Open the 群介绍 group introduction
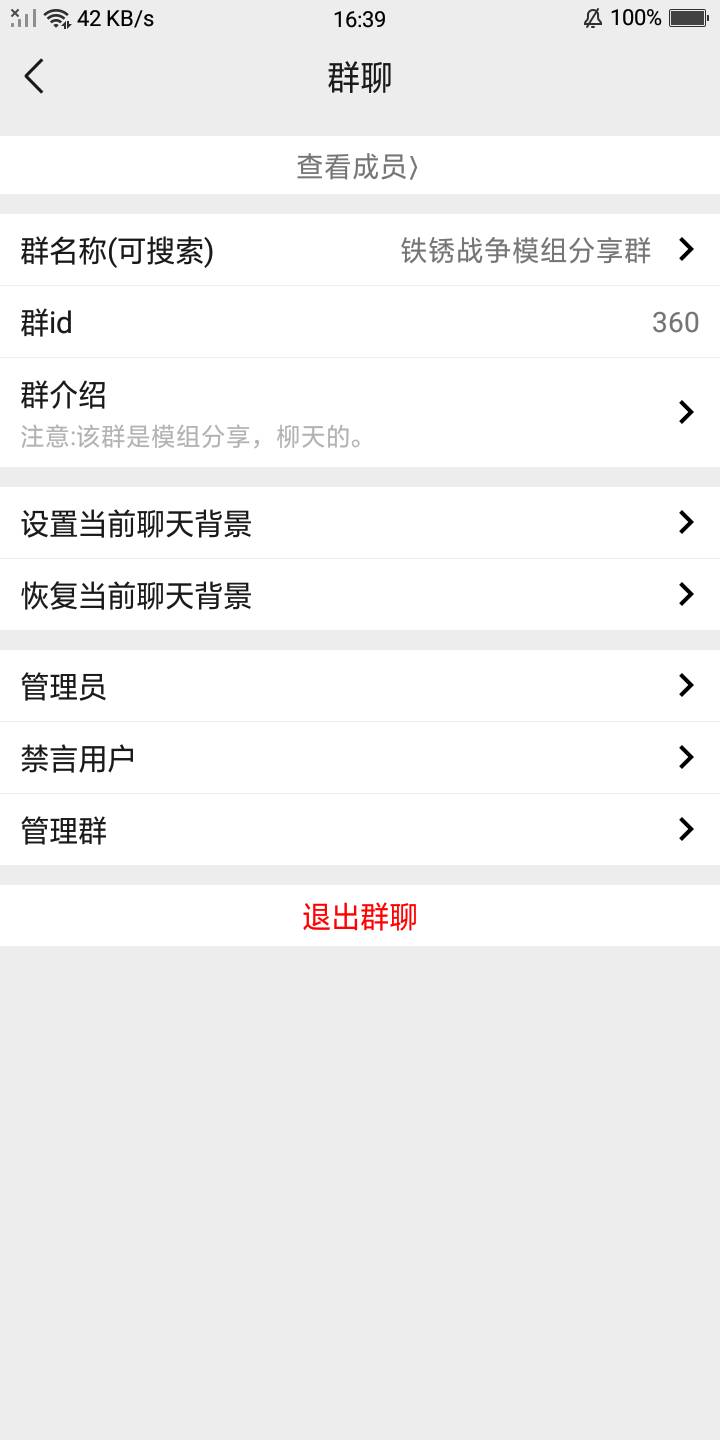 click(360, 412)
